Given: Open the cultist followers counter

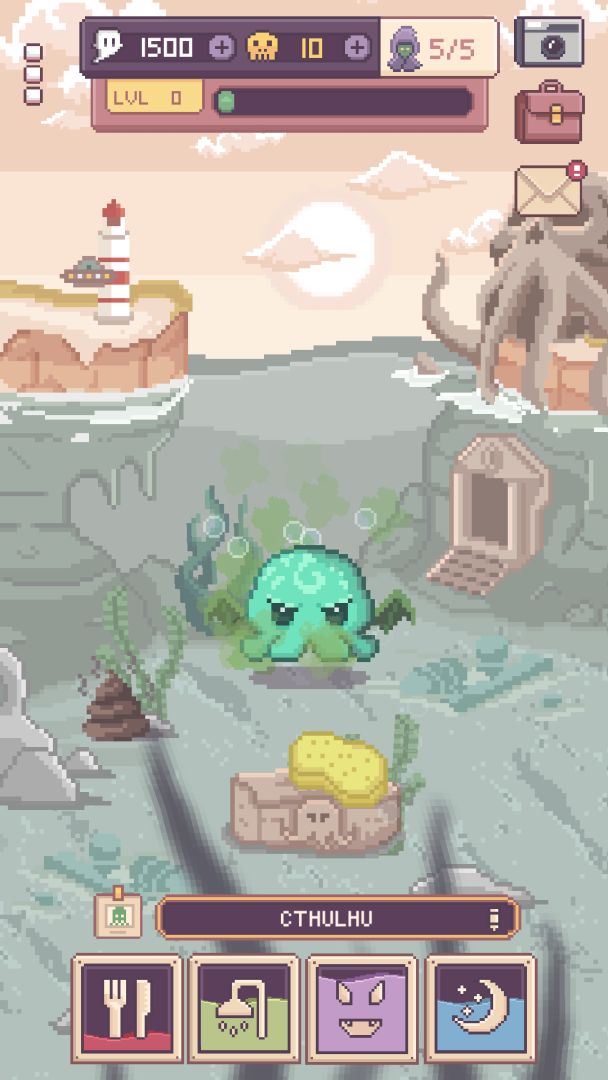Looking at the screenshot, I should tap(438, 47).
